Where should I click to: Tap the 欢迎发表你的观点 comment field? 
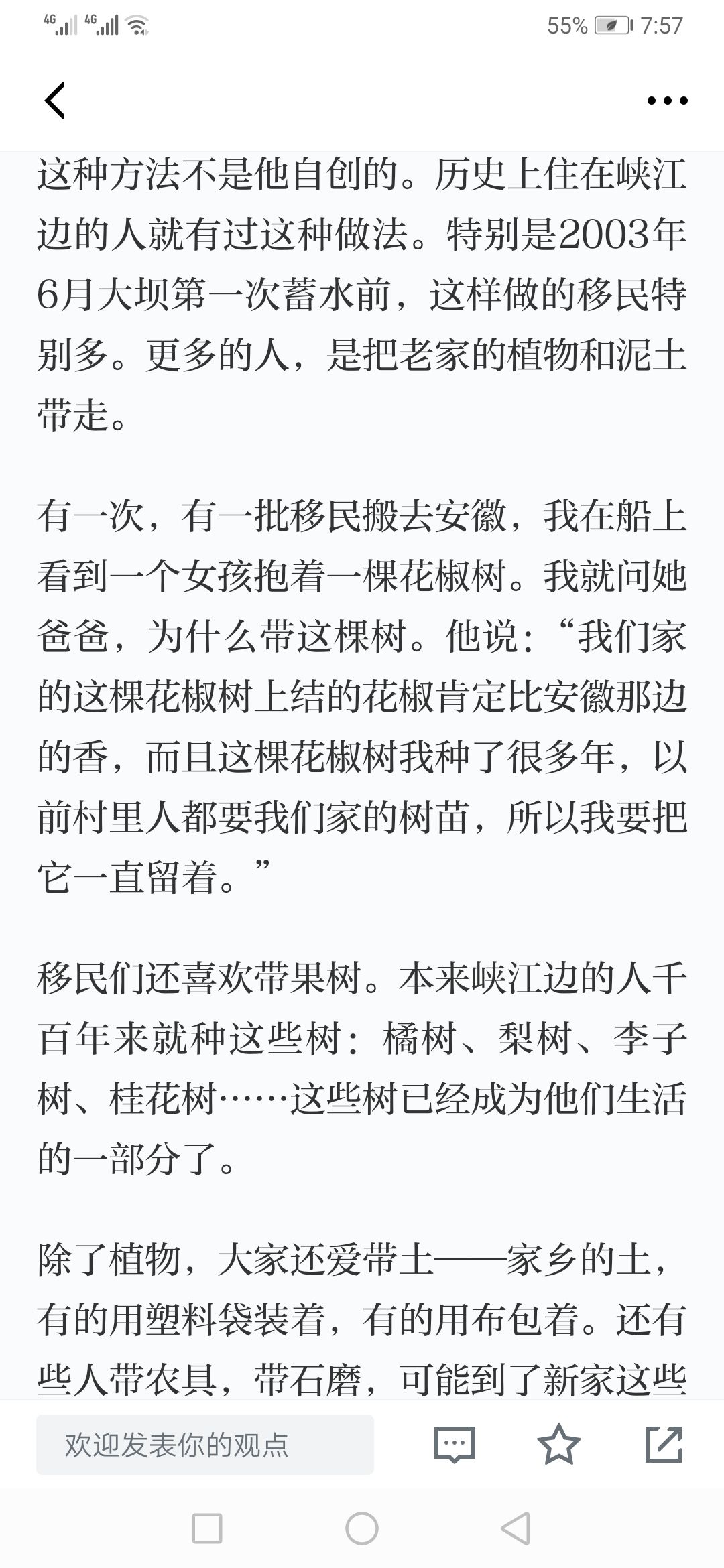(x=205, y=1445)
